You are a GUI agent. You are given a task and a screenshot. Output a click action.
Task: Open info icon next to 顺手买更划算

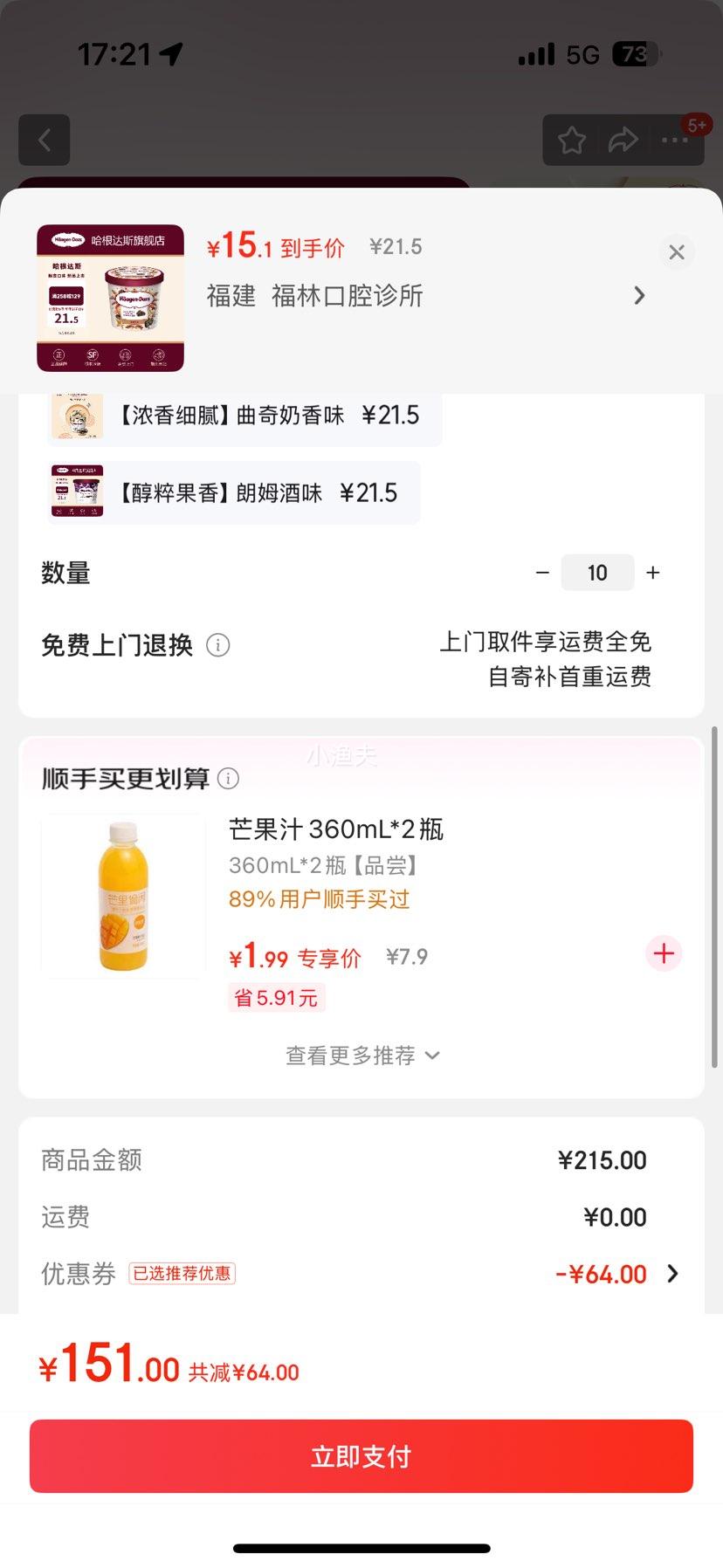228,778
